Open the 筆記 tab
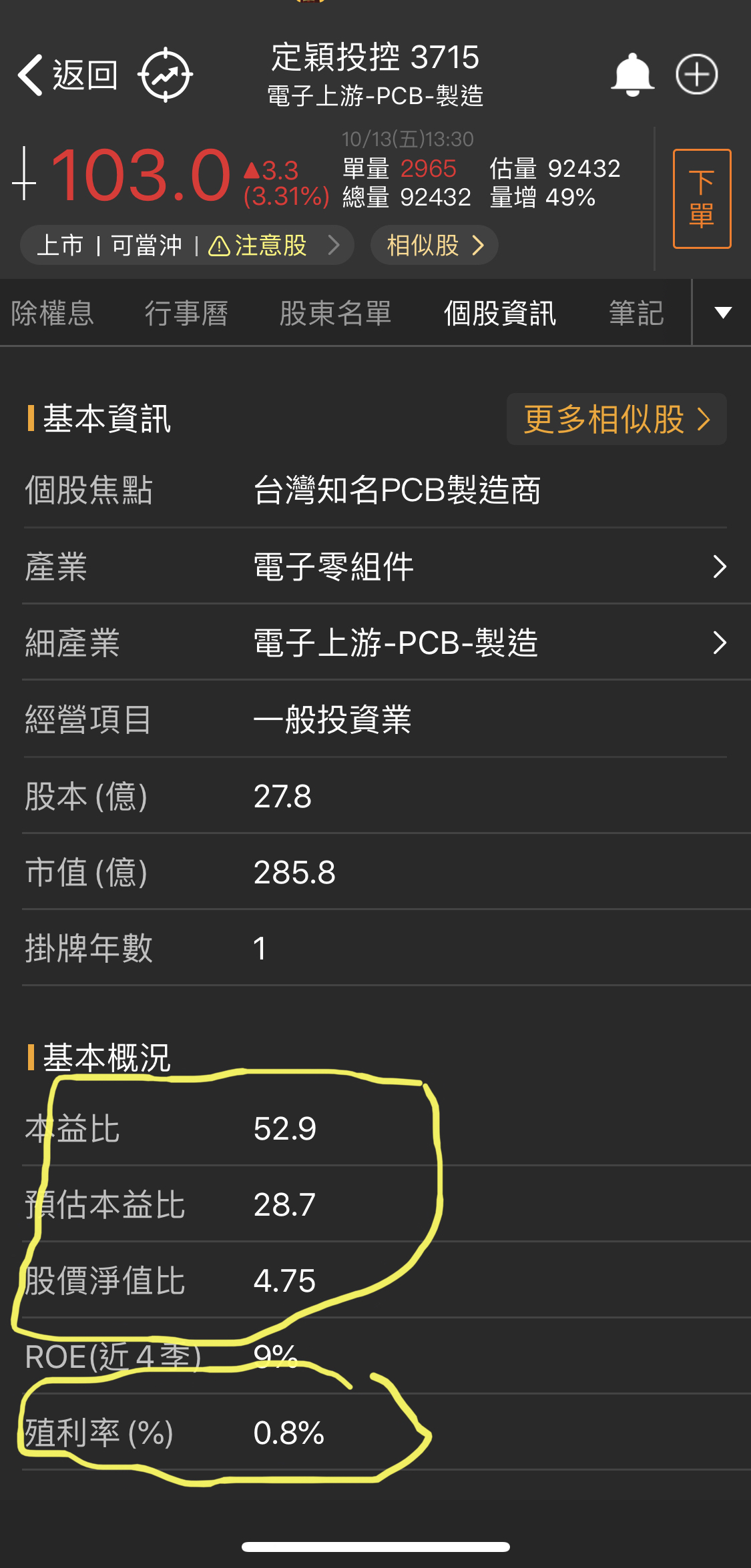 pyautogui.click(x=635, y=312)
